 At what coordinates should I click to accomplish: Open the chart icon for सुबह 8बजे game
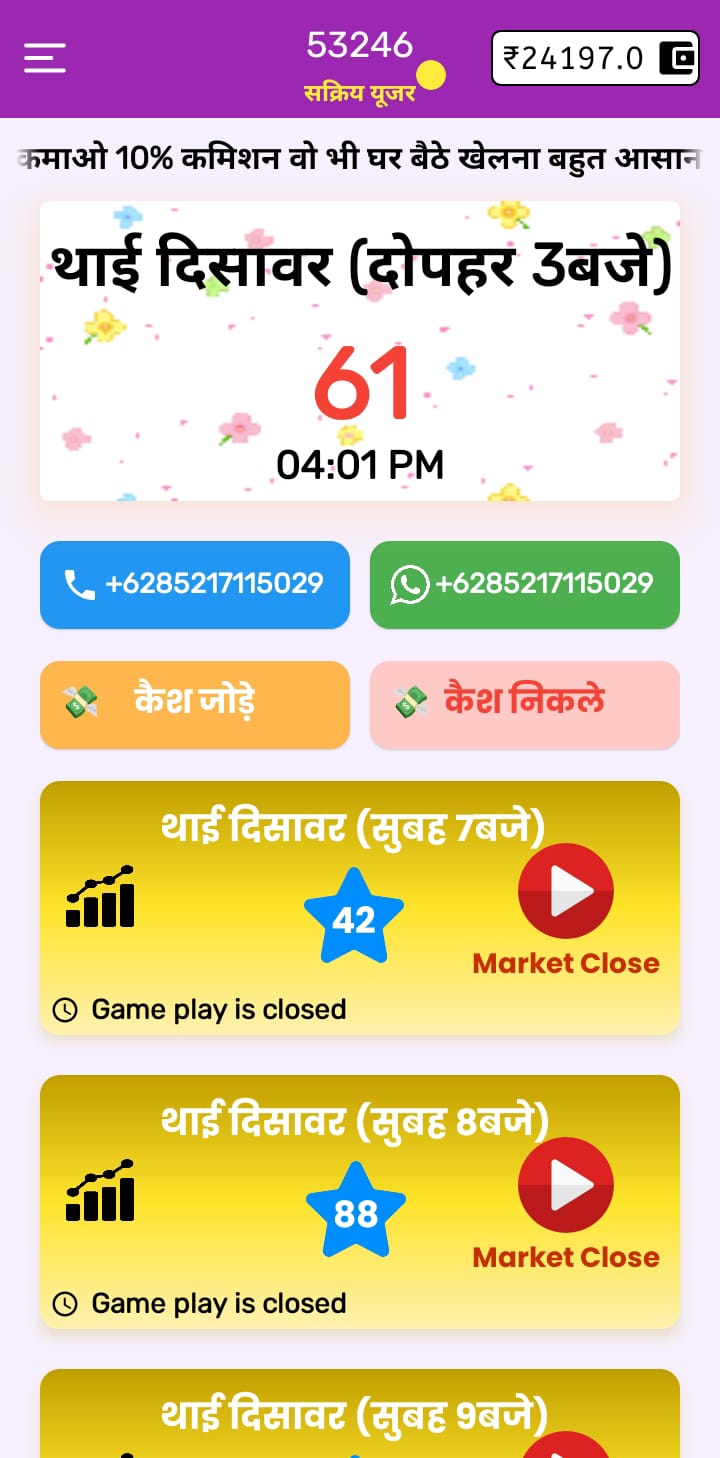pyautogui.click(x=100, y=1191)
